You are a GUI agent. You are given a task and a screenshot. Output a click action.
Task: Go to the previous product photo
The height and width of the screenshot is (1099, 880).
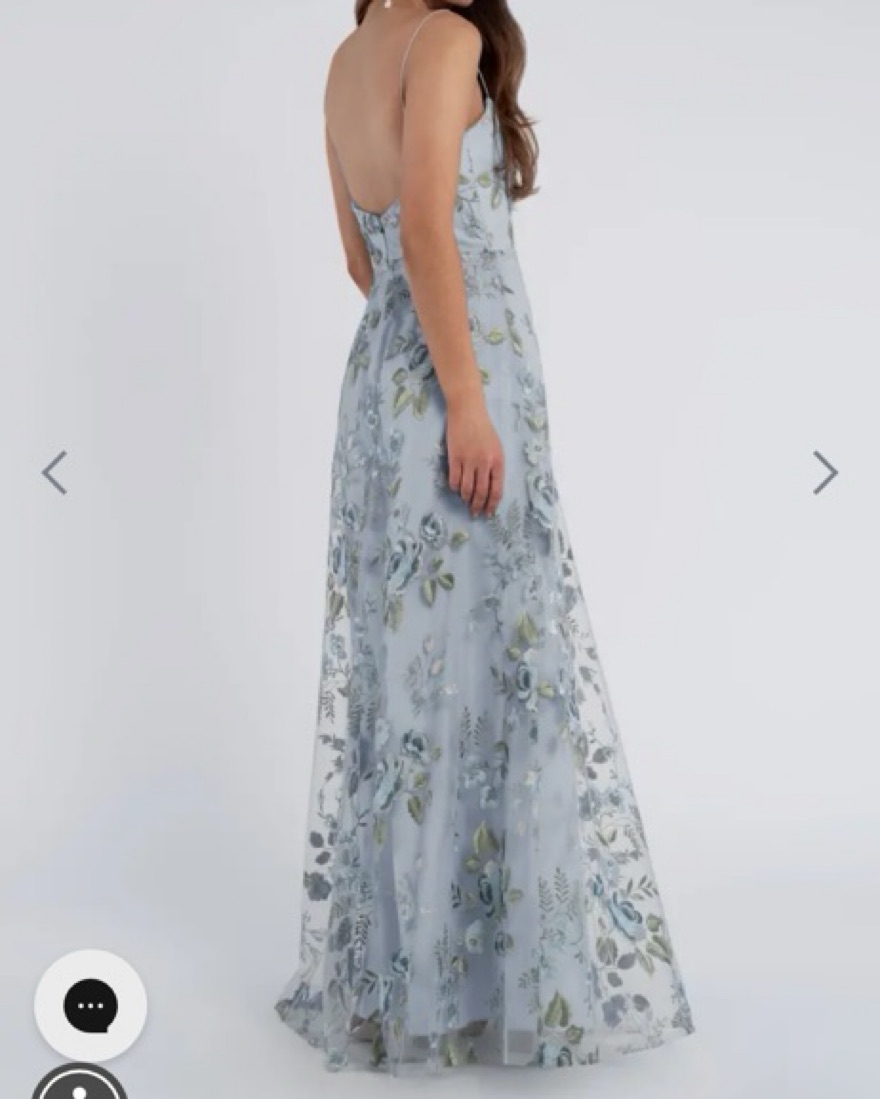point(55,472)
